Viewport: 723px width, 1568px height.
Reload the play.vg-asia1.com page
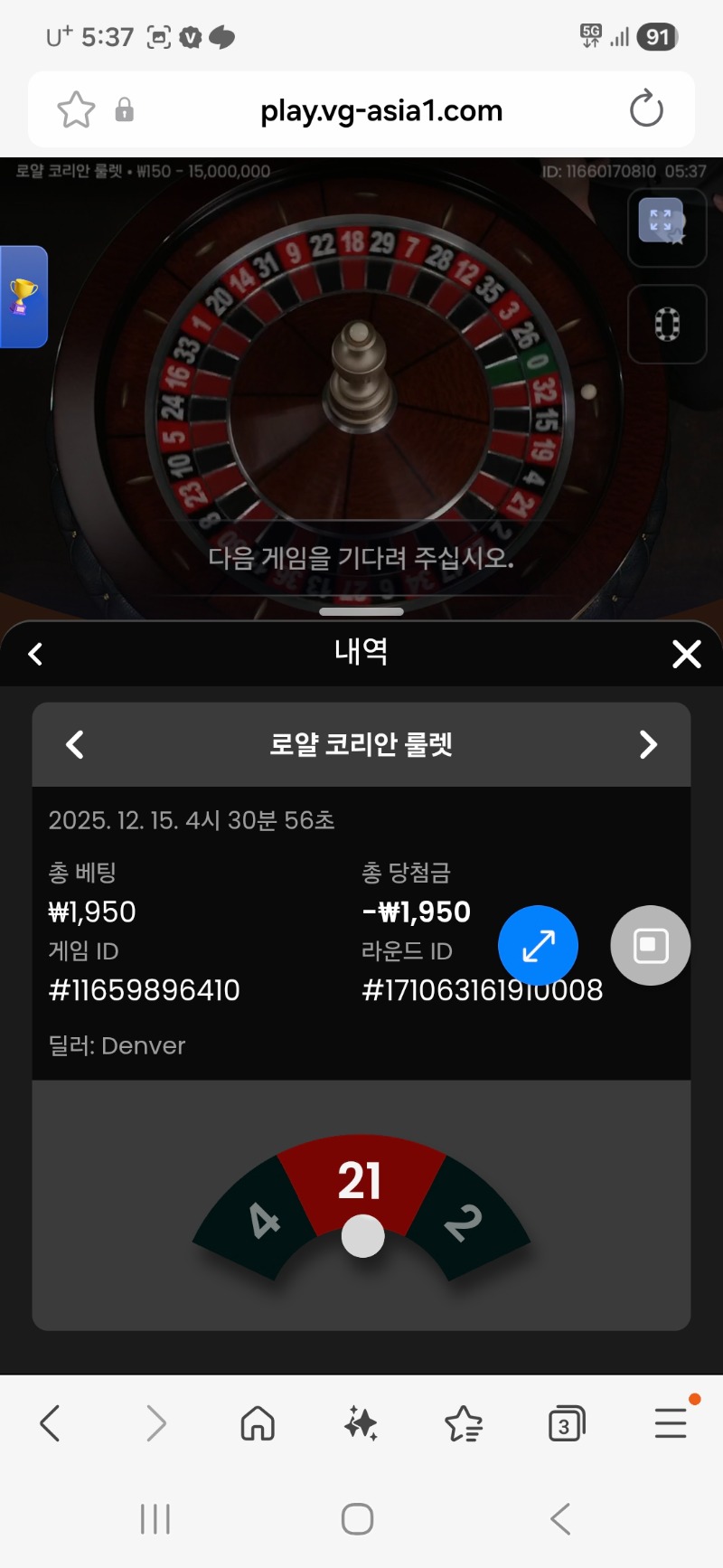pyautogui.click(x=646, y=109)
